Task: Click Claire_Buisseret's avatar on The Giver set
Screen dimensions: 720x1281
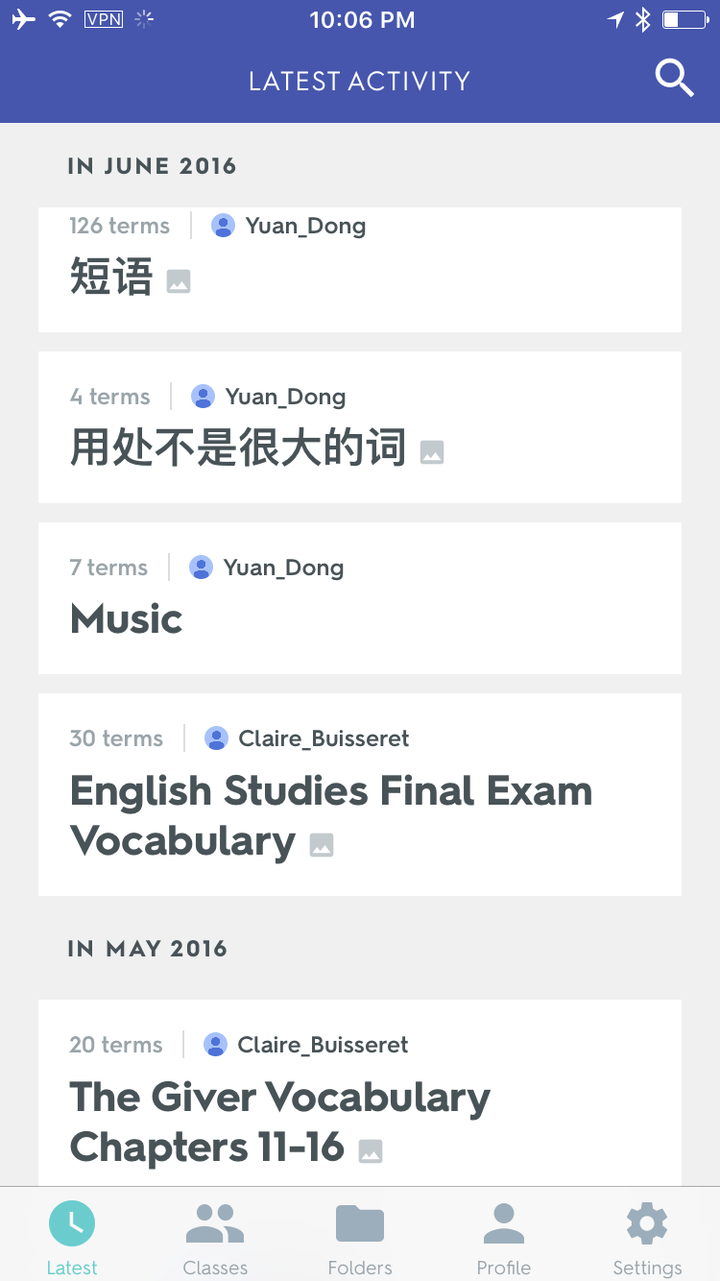Action: pos(215,1044)
